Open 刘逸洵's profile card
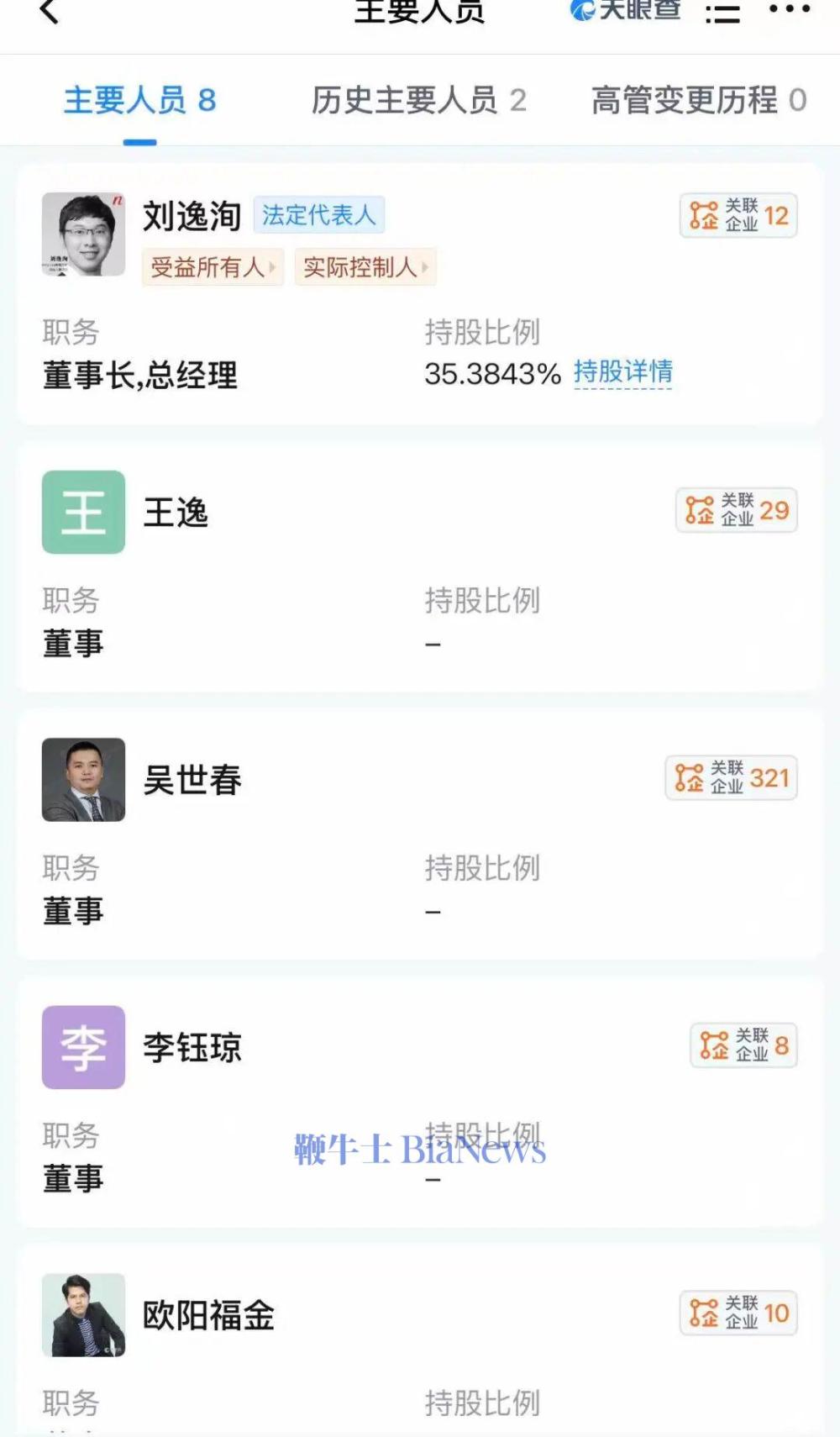 click(192, 217)
